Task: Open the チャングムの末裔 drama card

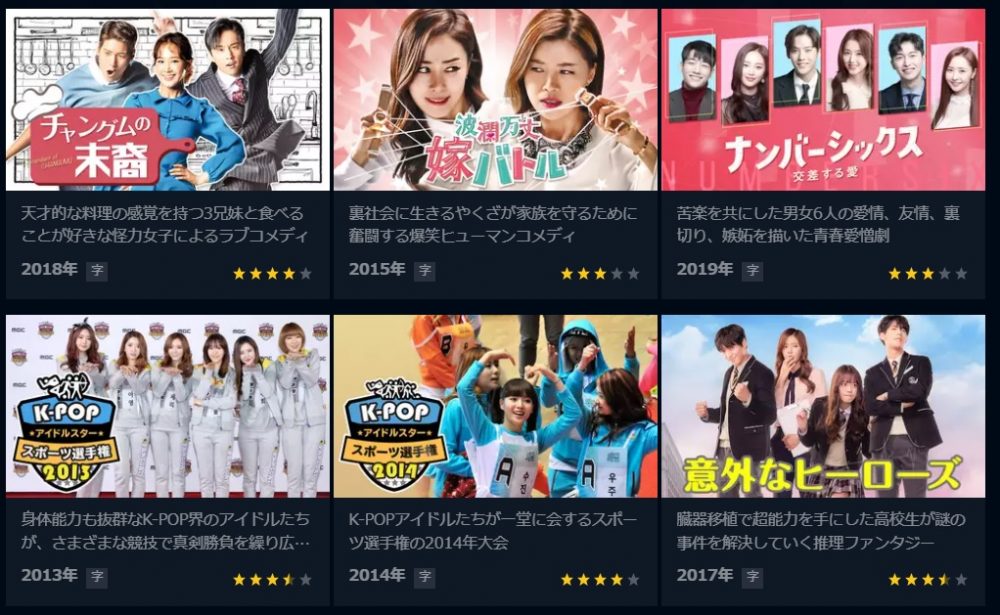Action: click(x=167, y=100)
